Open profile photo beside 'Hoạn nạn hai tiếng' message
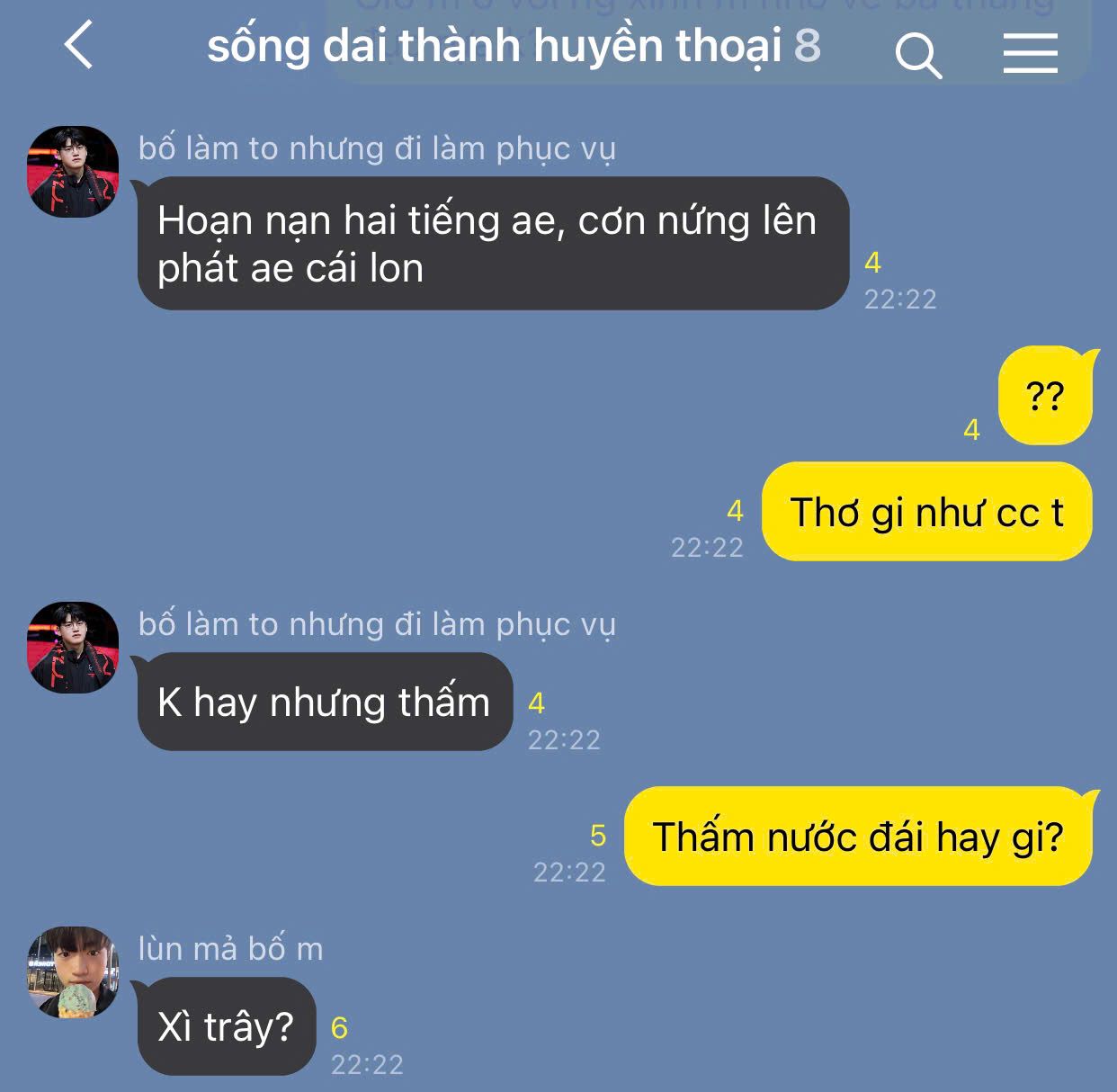 (73, 172)
